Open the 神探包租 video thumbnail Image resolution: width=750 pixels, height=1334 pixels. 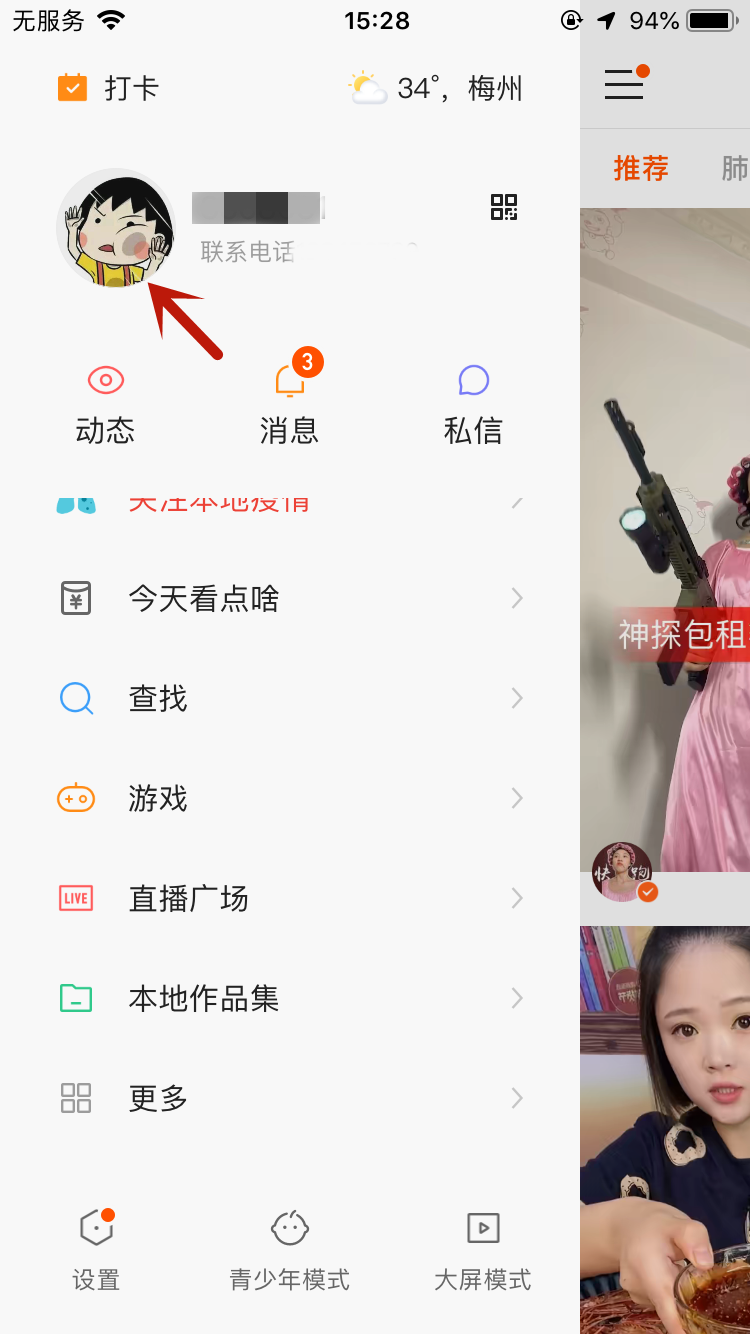click(x=665, y=540)
